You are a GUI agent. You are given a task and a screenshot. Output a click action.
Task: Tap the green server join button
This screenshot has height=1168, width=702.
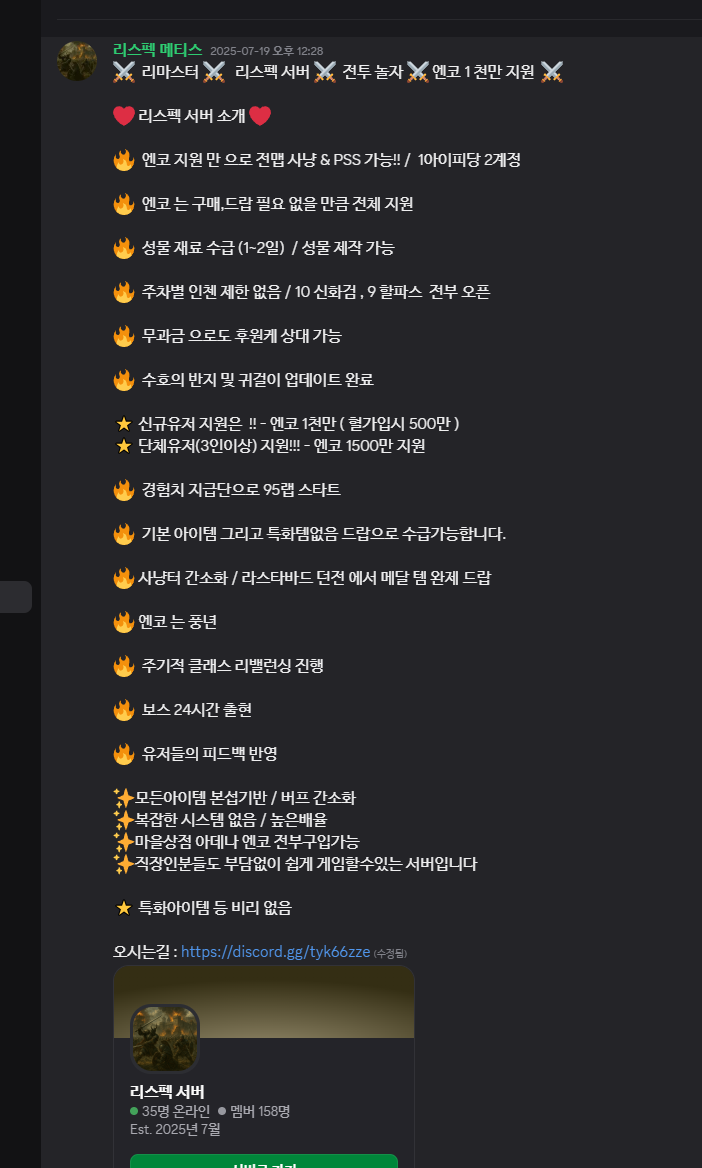(264, 1161)
